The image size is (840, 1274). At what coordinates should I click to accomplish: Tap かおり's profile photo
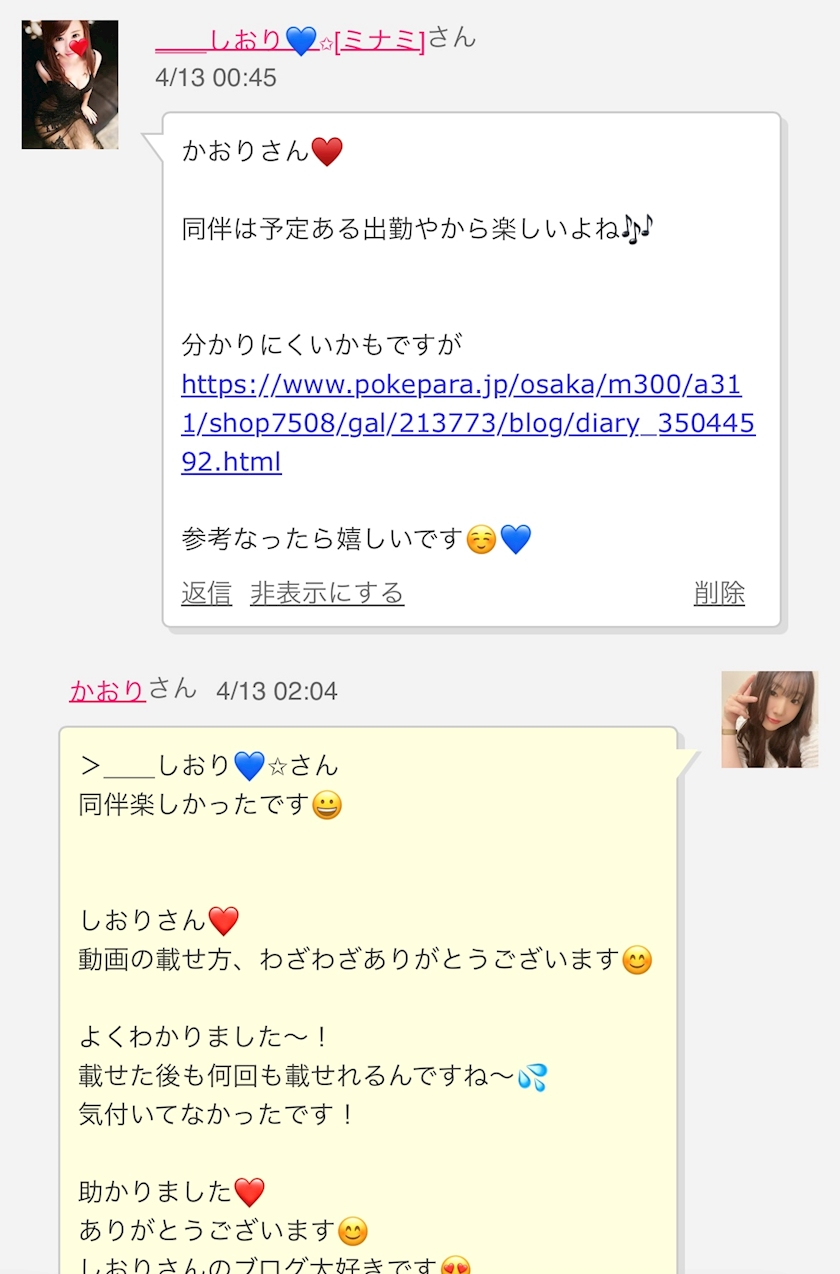click(x=769, y=719)
